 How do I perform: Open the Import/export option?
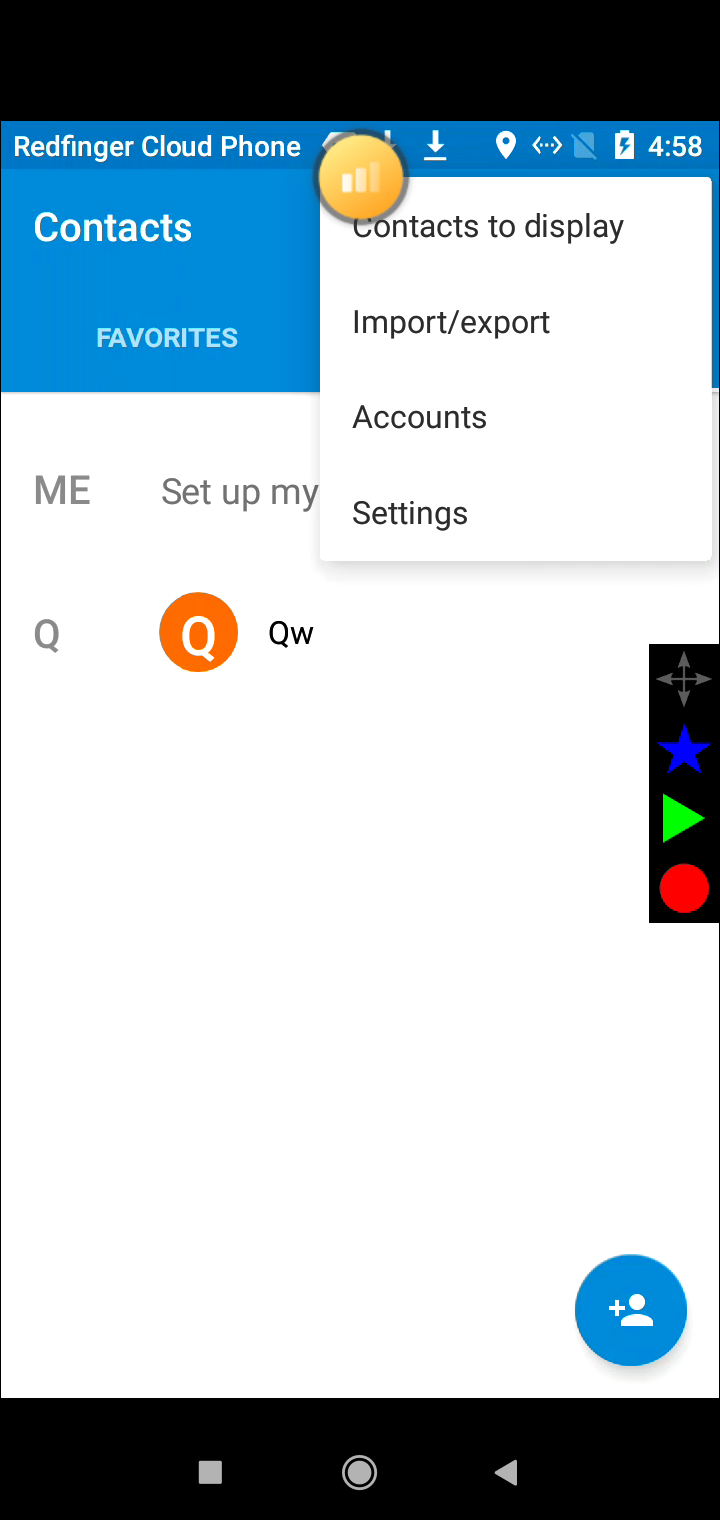[451, 322]
